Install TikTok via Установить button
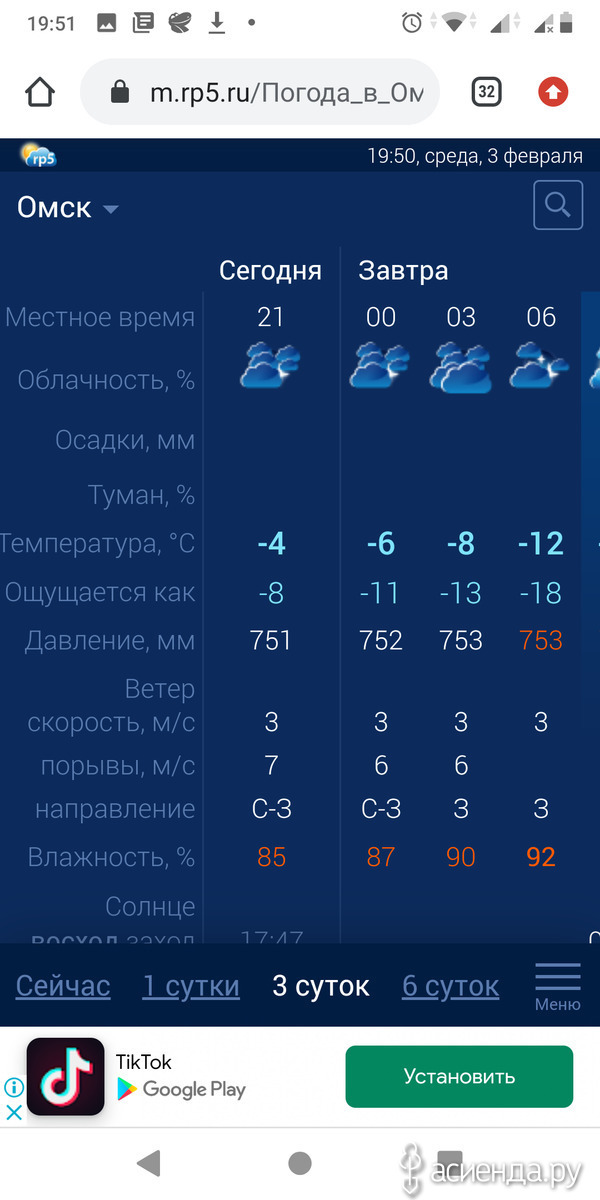Viewport: 600px width, 1200px height. [x=459, y=1077]
